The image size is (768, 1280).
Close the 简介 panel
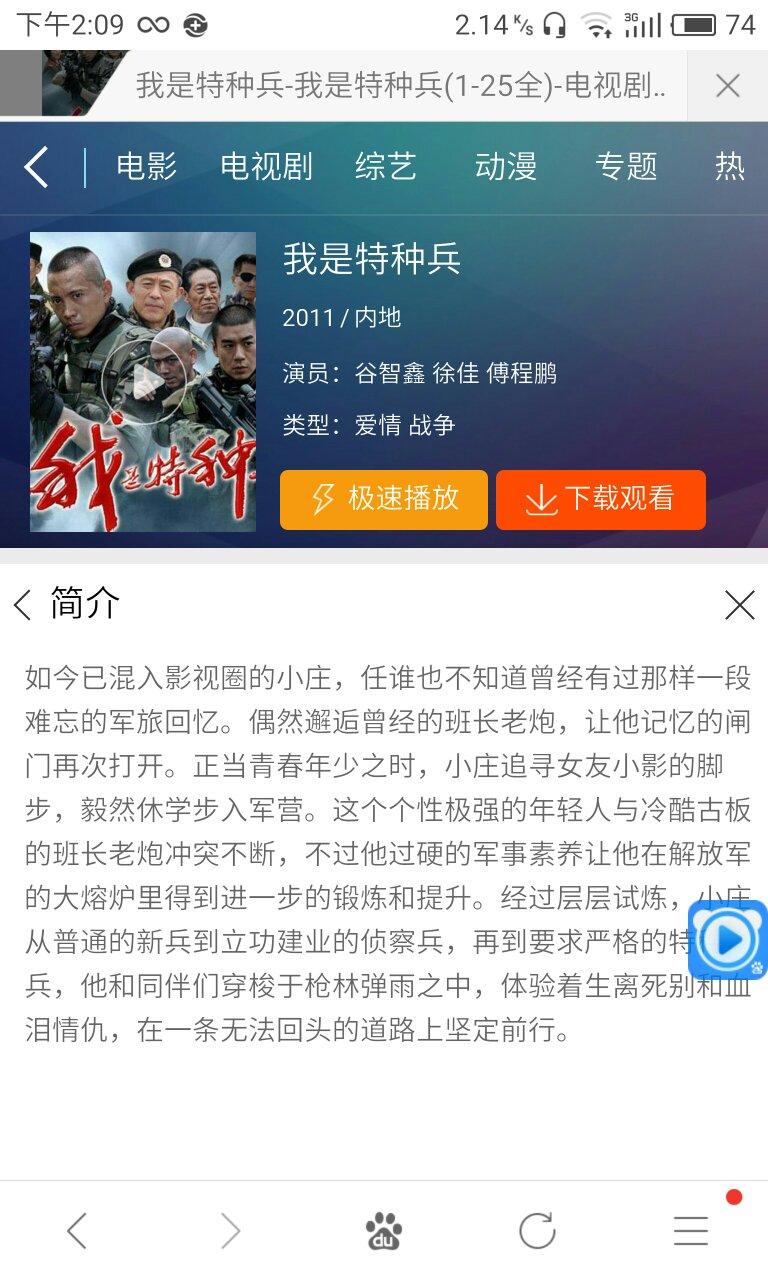[x=740, y=604]
